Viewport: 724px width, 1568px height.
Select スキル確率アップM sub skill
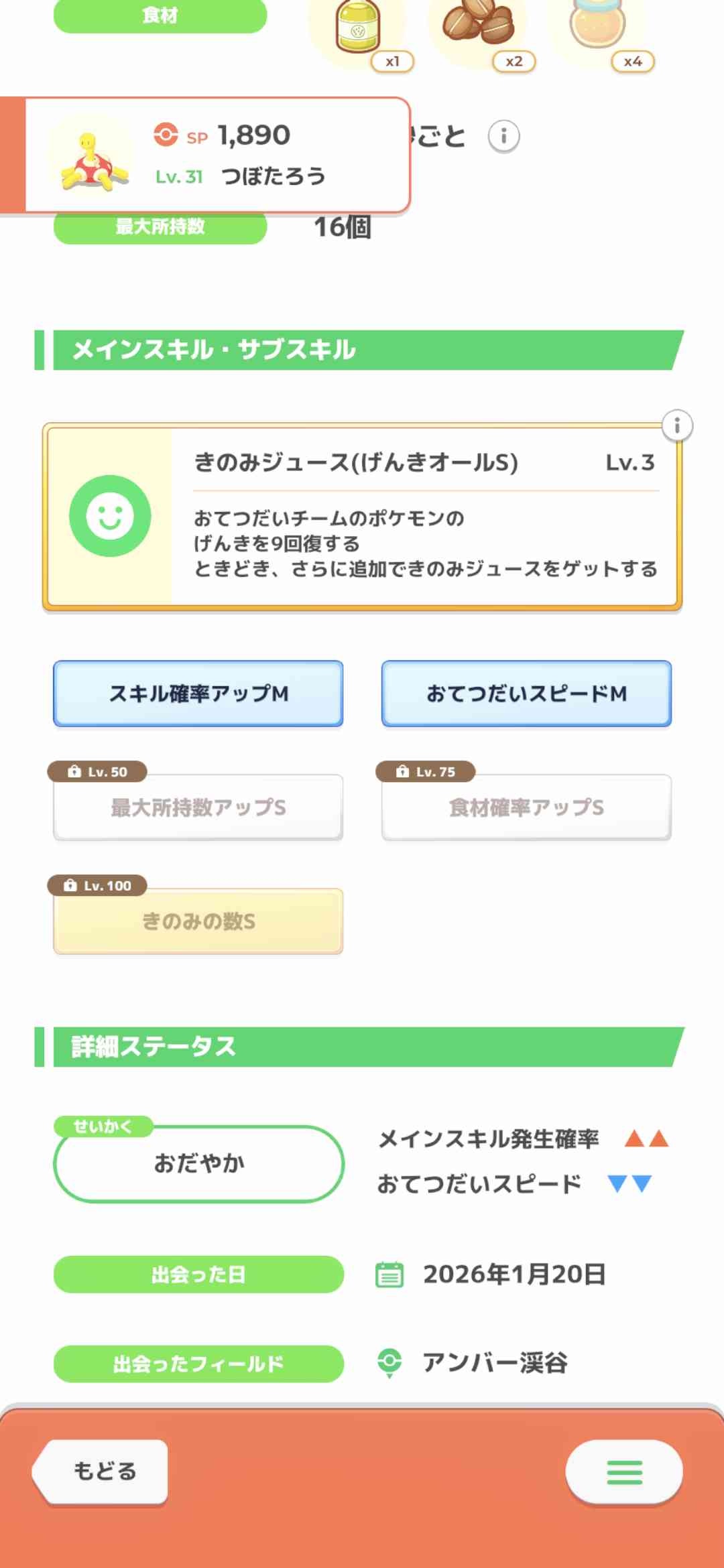tap(198, 694)
